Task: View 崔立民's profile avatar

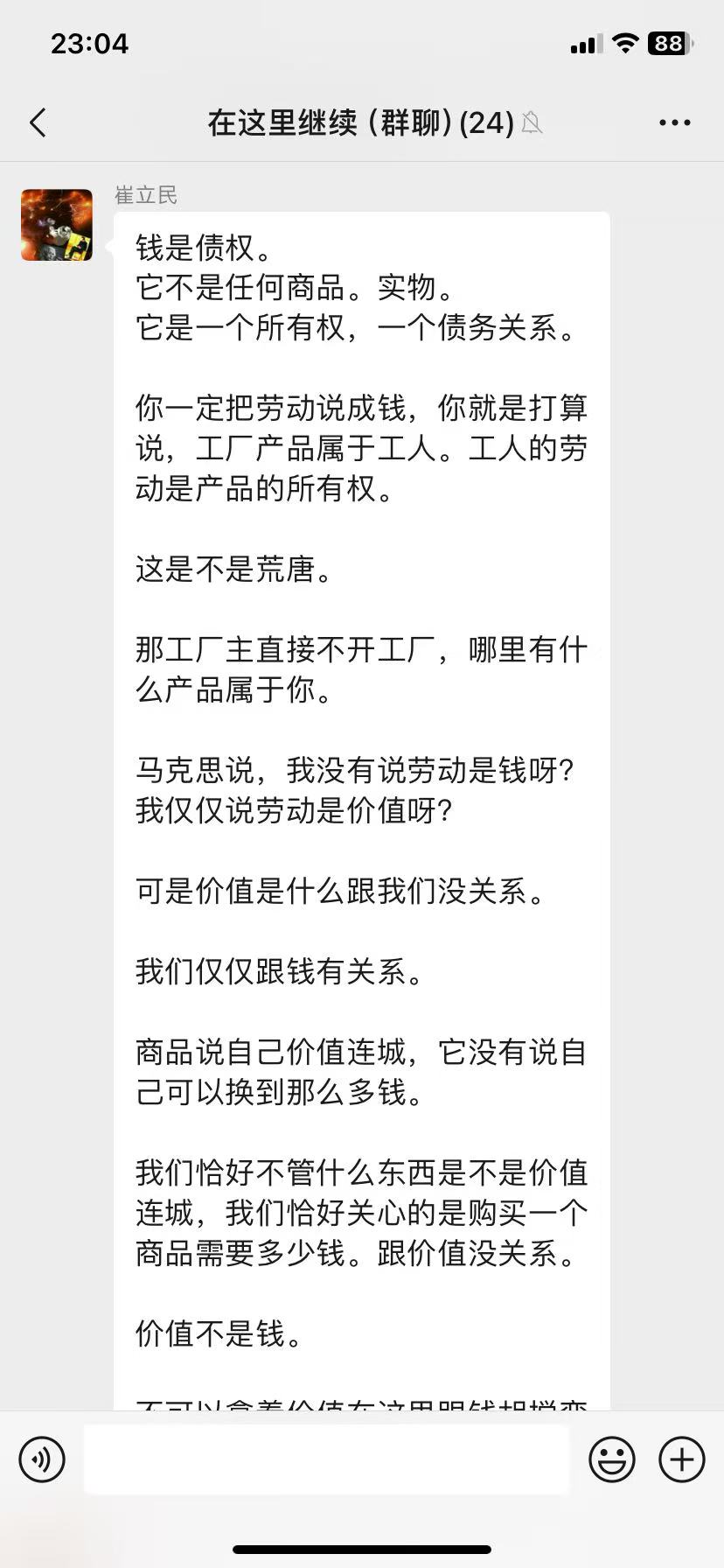Action: (x=57, y=225)
